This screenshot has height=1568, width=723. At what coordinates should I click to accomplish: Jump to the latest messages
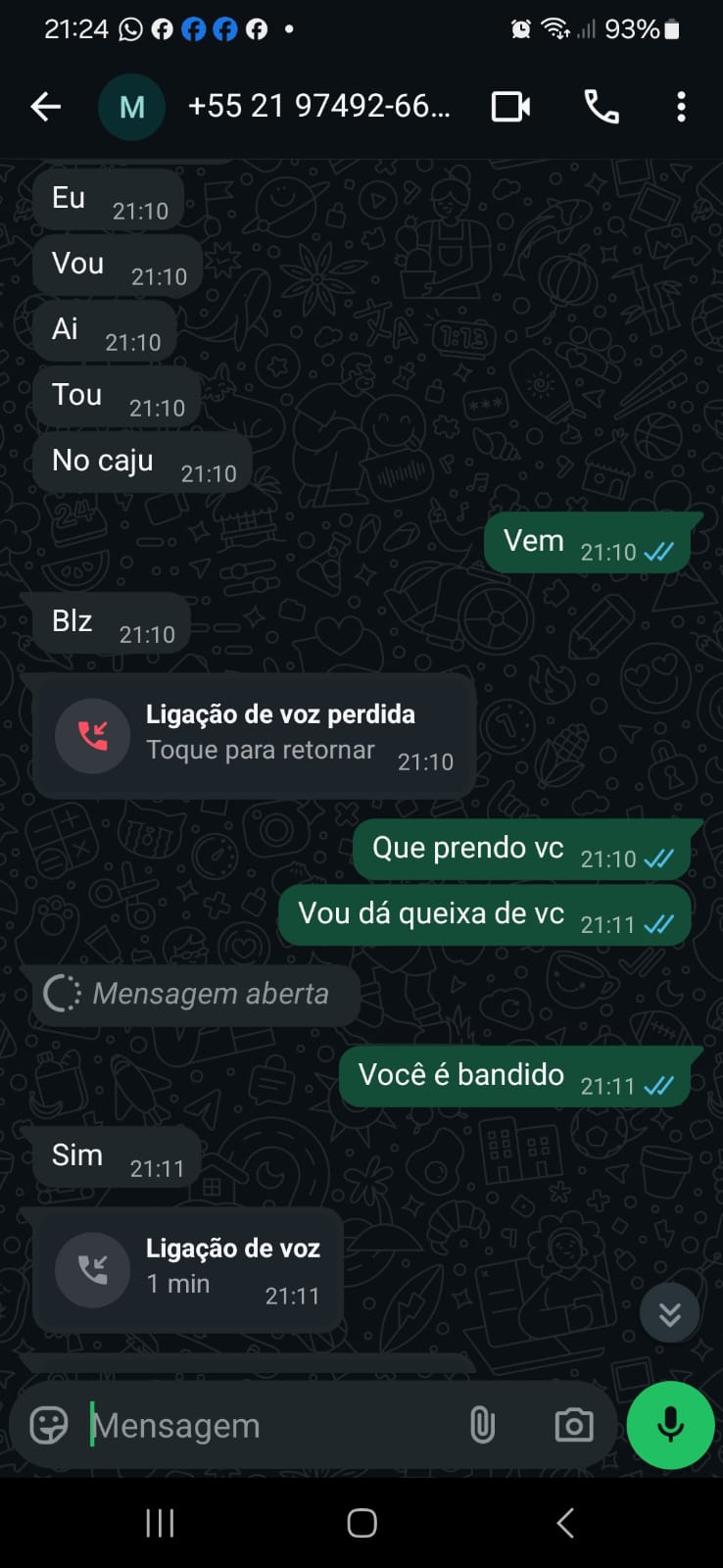(669, 1313)
